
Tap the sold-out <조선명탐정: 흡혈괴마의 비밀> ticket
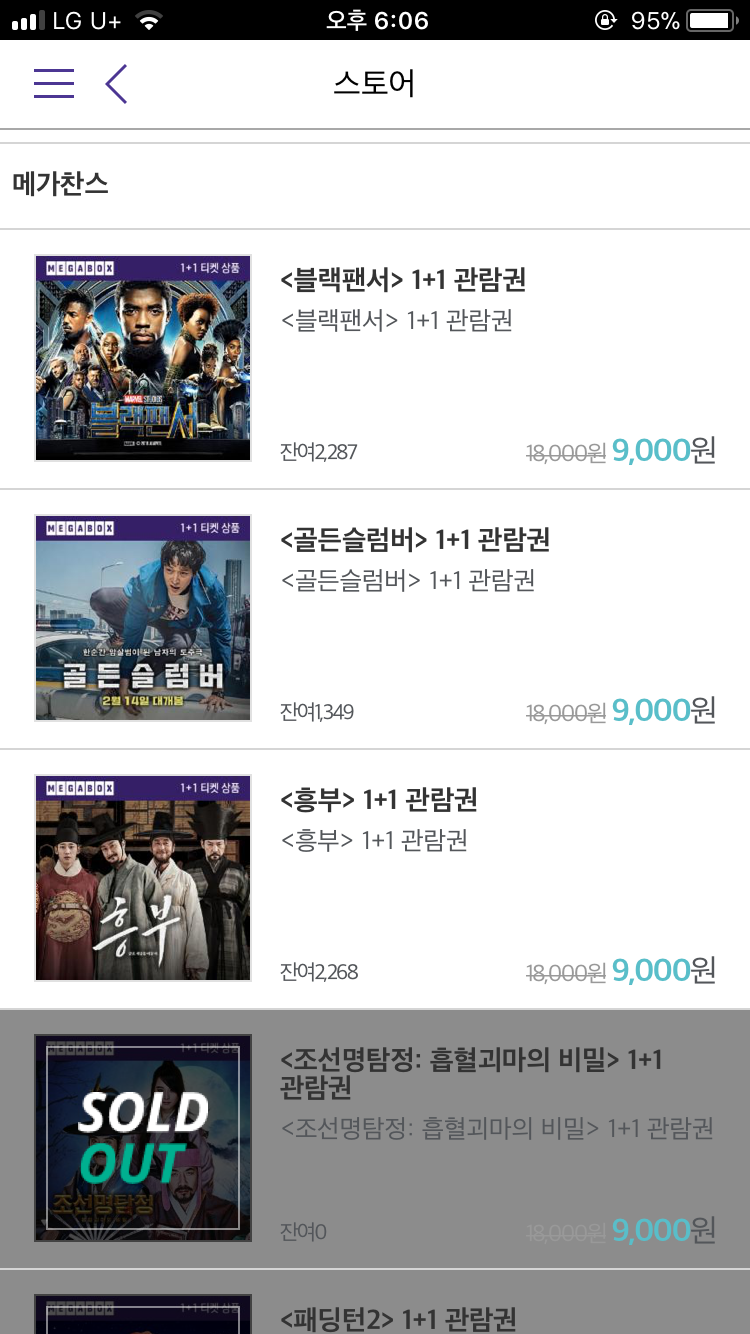[x=471, y=1072]
